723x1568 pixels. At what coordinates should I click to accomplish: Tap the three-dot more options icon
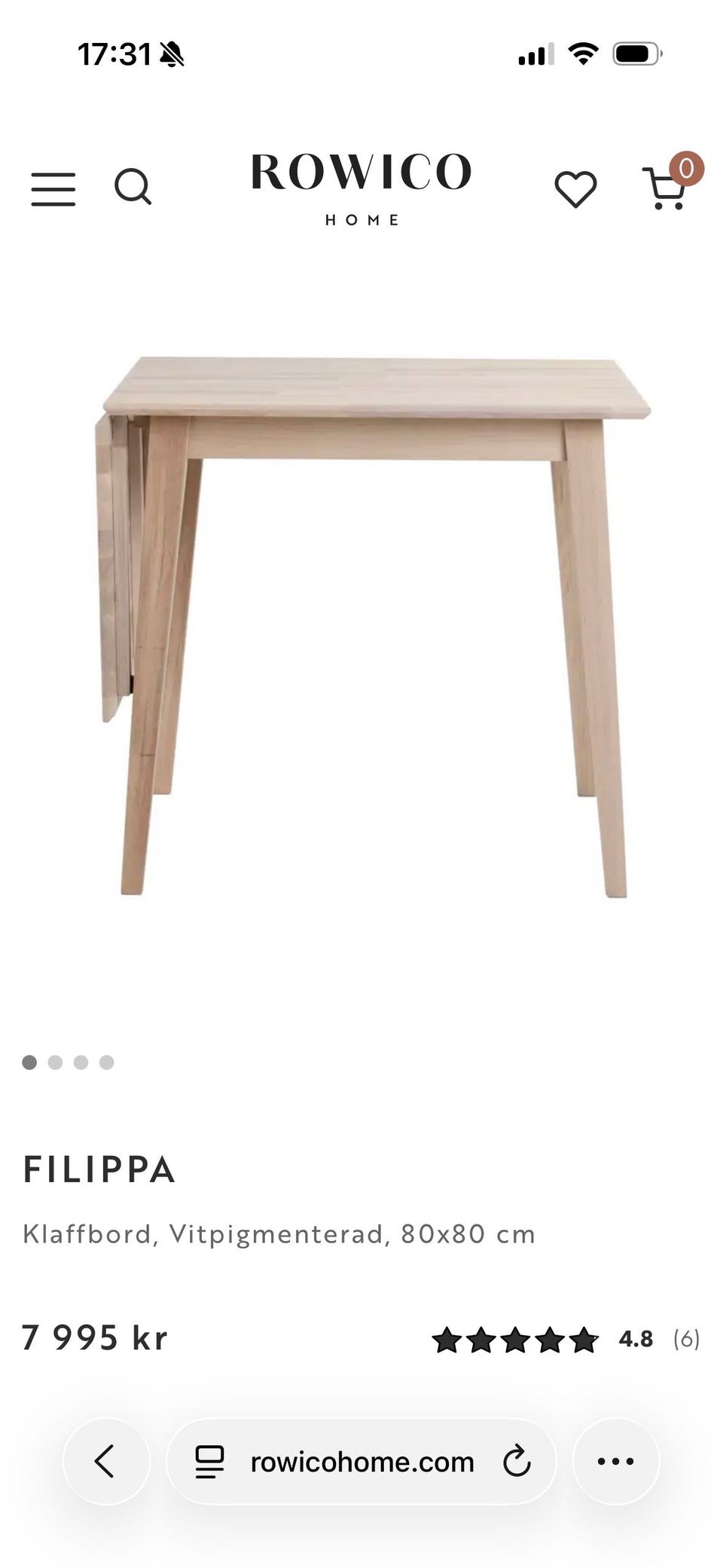(616, 1462)
